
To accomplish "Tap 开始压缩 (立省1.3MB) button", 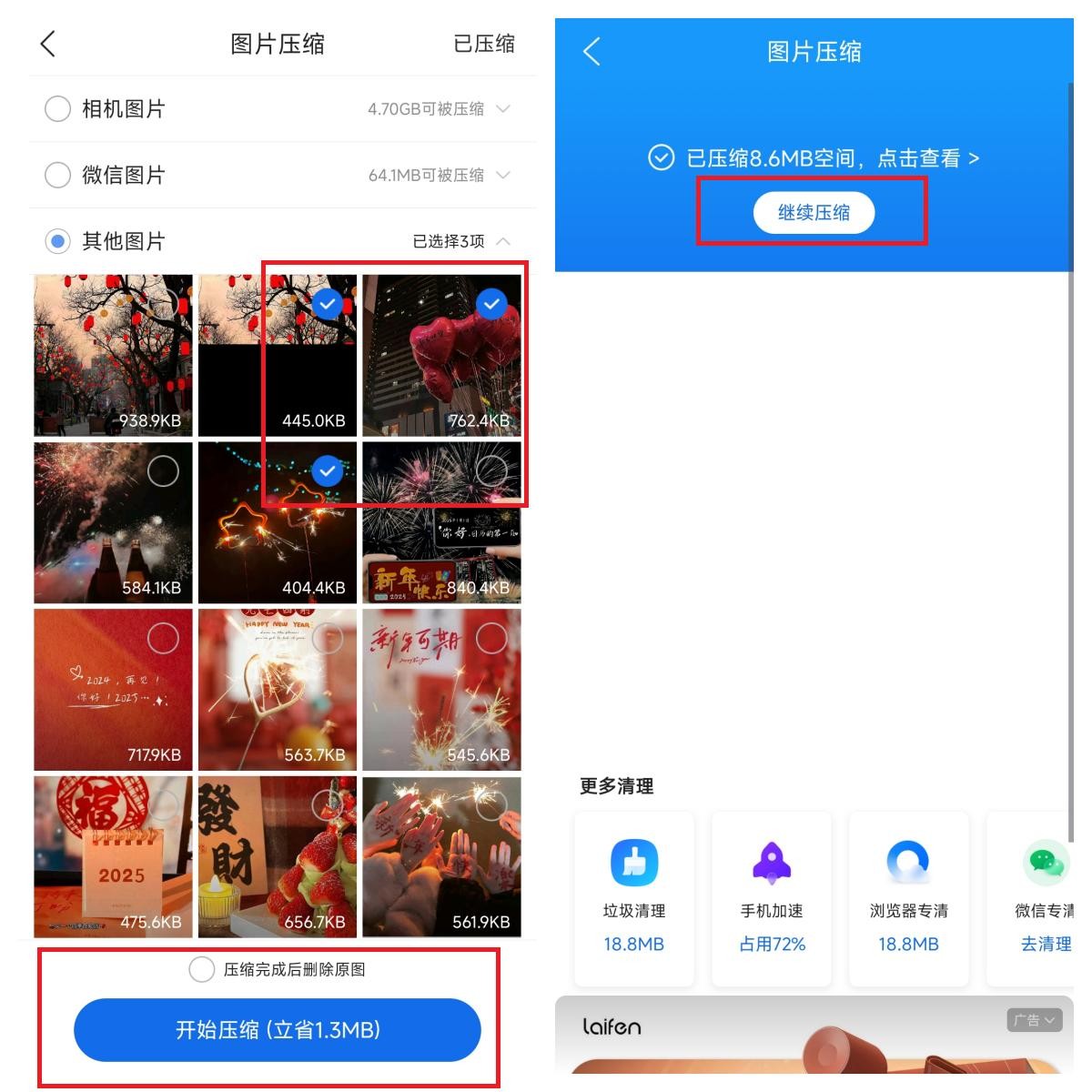I will pyautogui.click(x=277, y=1029).
